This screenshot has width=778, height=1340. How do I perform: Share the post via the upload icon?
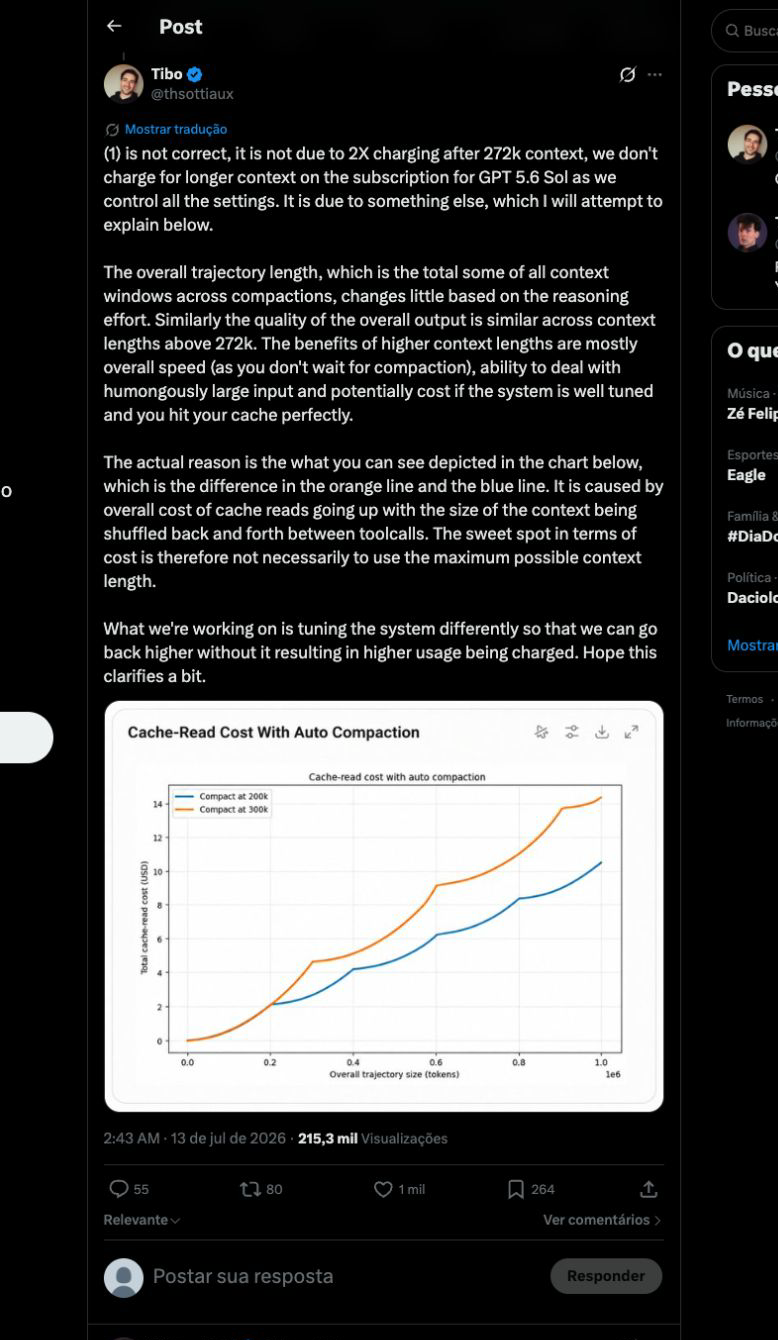[649, 1189]
